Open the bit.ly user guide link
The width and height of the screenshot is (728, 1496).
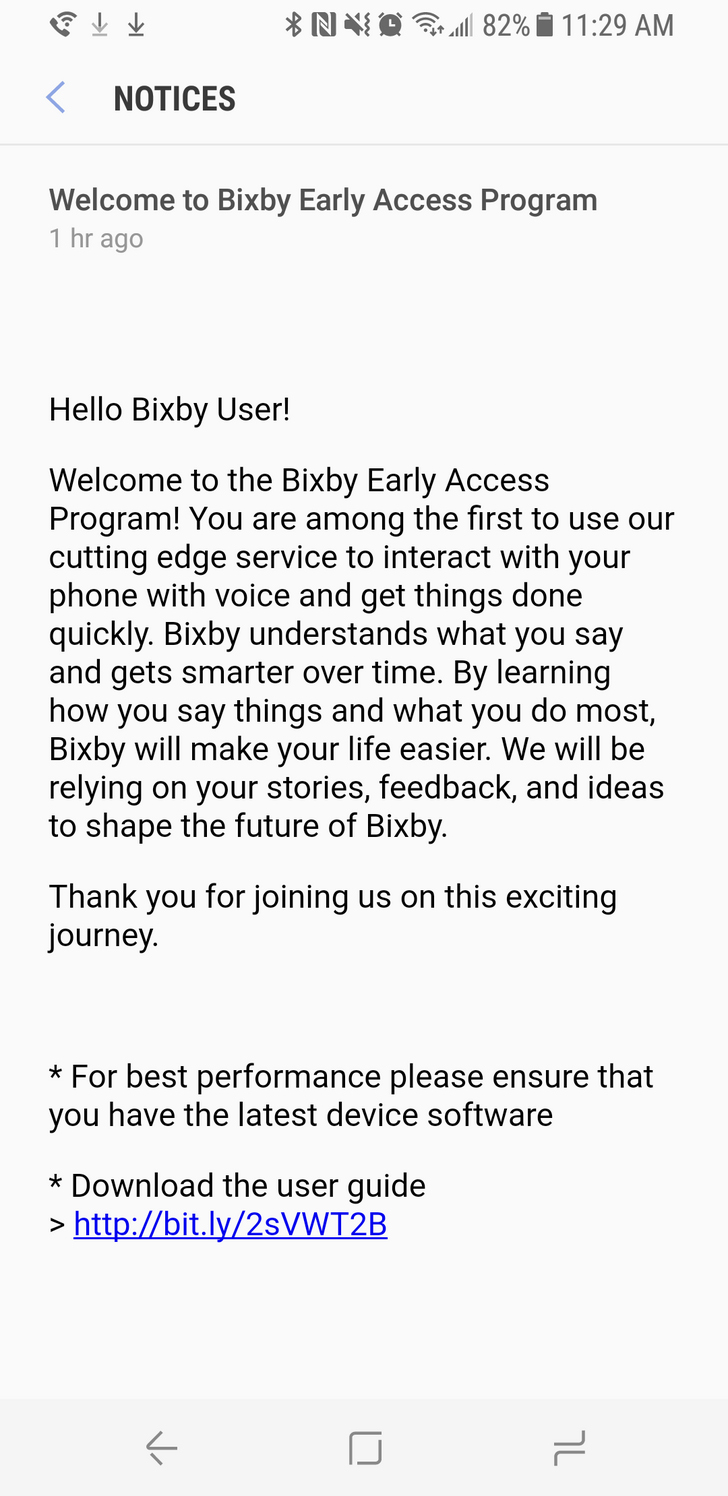[230, 1224]
